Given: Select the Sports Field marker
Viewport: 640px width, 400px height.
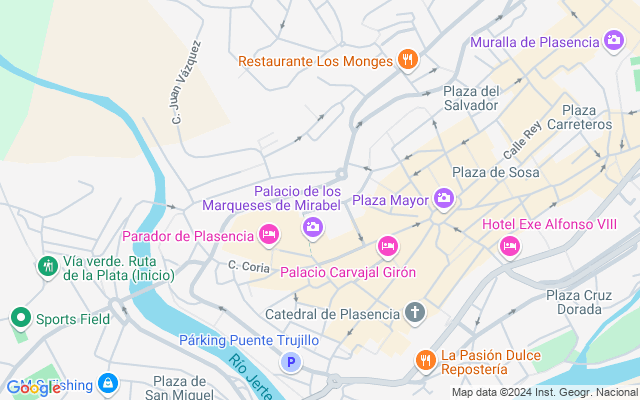Looking at the screenshot, I should (20, 319).
